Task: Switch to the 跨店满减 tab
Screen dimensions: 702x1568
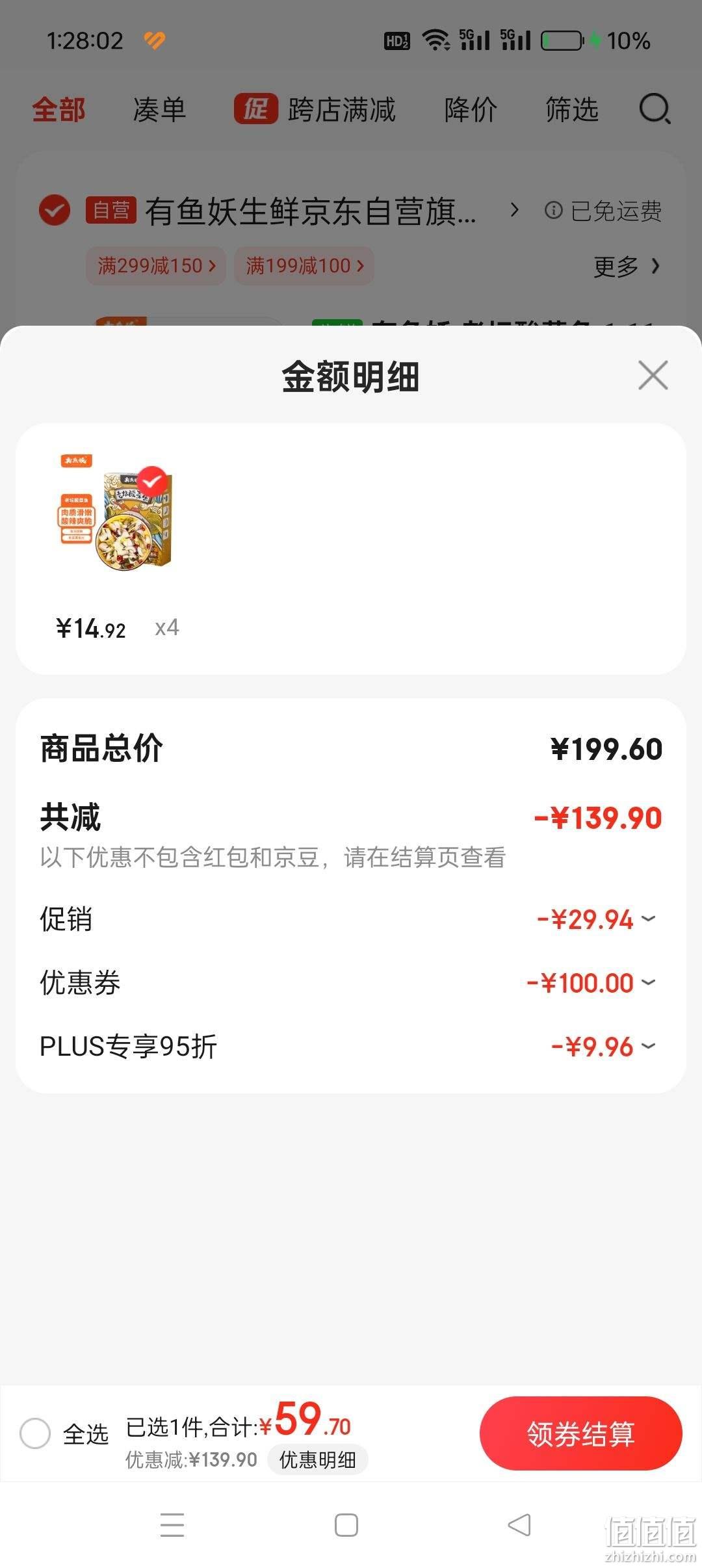Action: [315, 109]
